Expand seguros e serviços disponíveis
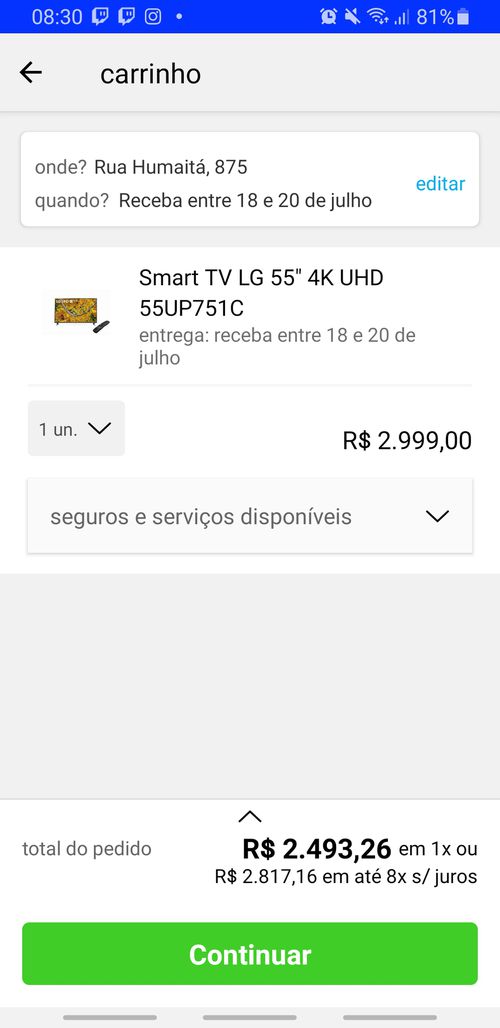The height and width of the screenshot is (1028, 500). click(250, 516)
